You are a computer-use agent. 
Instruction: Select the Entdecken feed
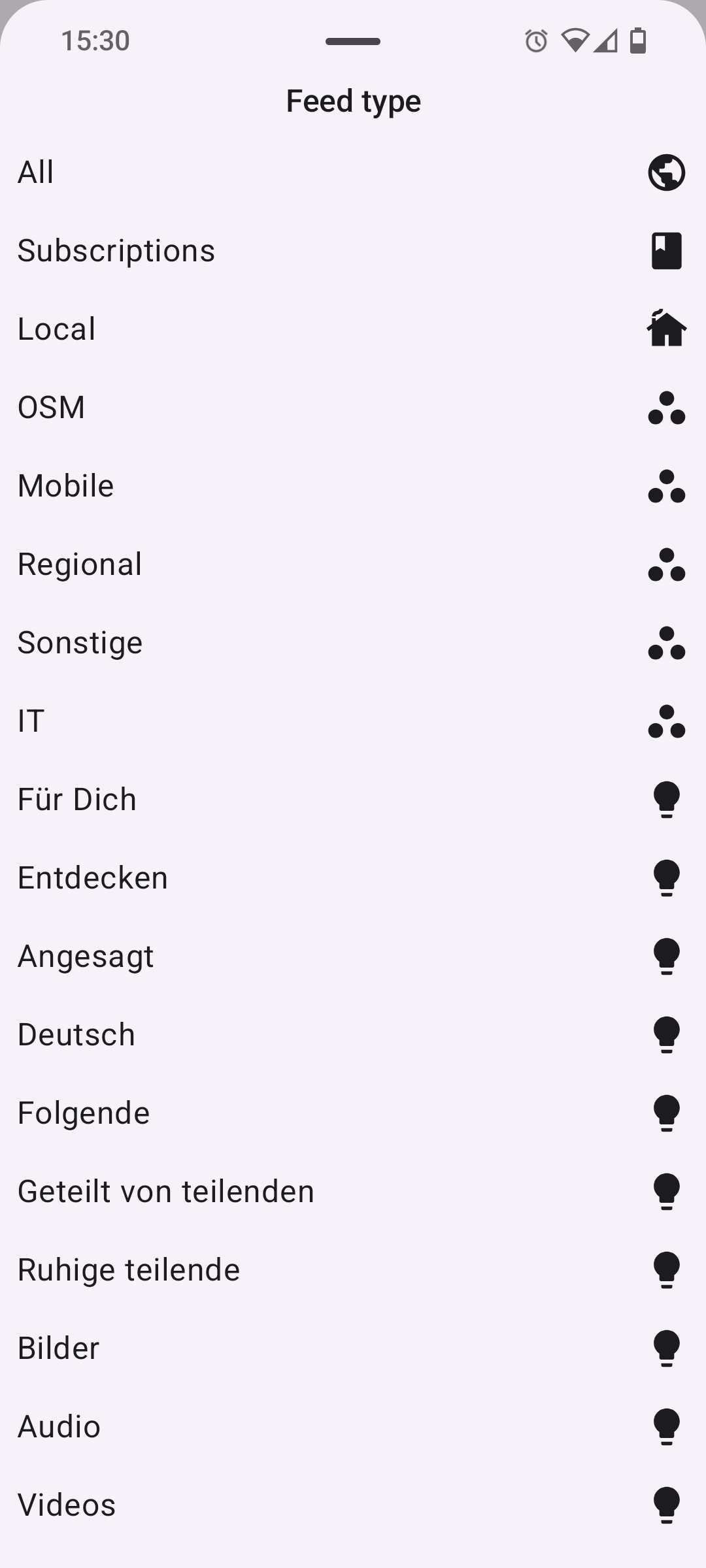[353, 878]
